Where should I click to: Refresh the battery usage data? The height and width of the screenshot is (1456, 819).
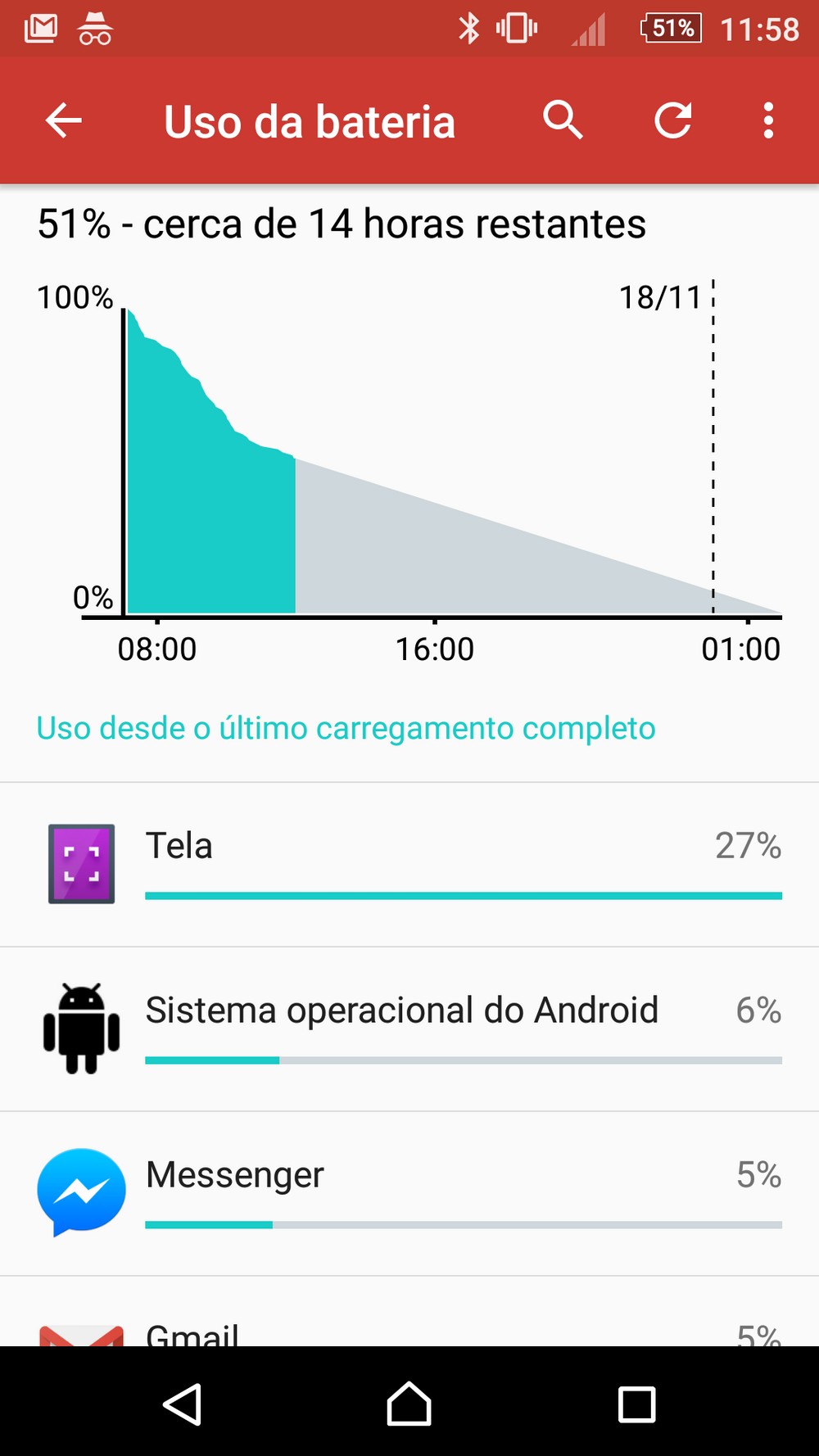[673, 120]
